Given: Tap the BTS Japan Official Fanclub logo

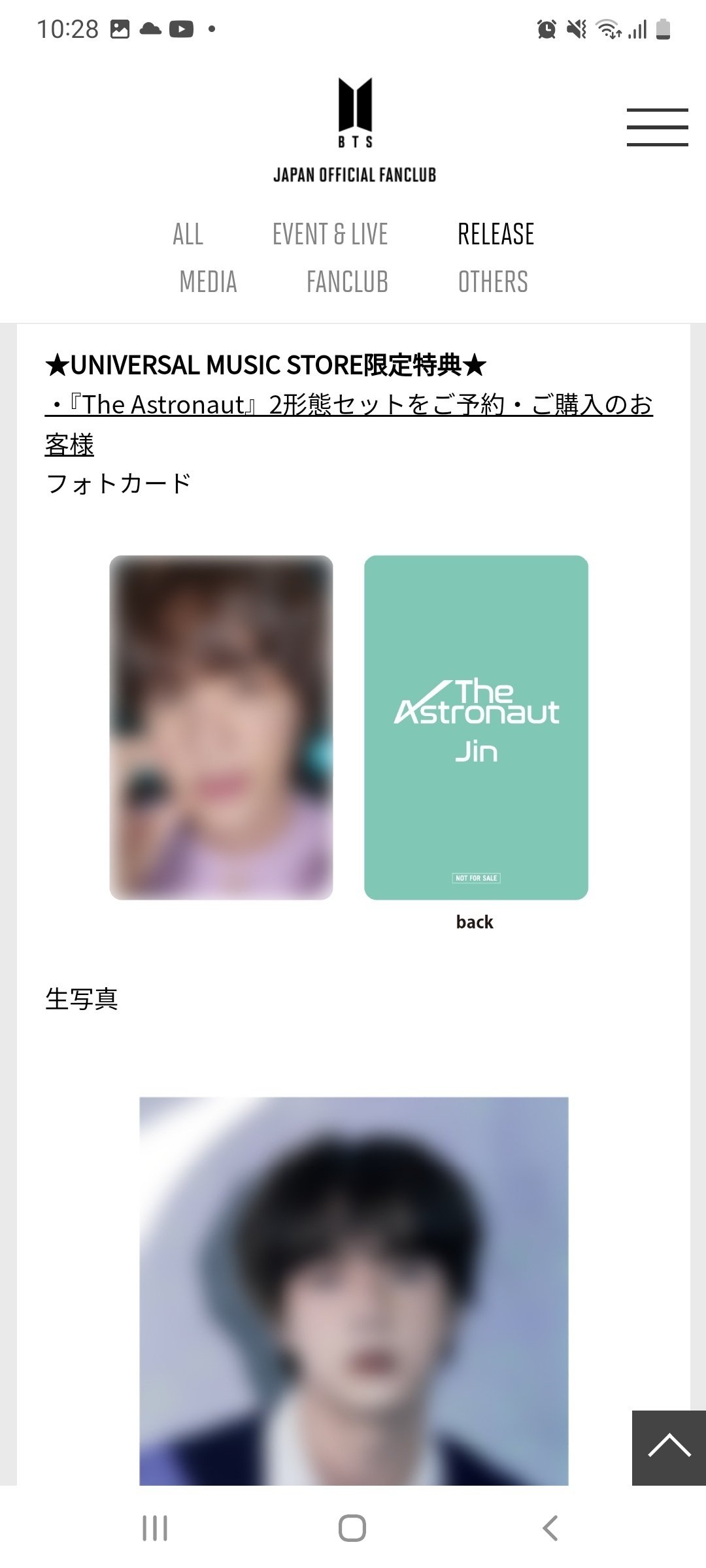Looking at the screenshot, I should pos(354,131).
